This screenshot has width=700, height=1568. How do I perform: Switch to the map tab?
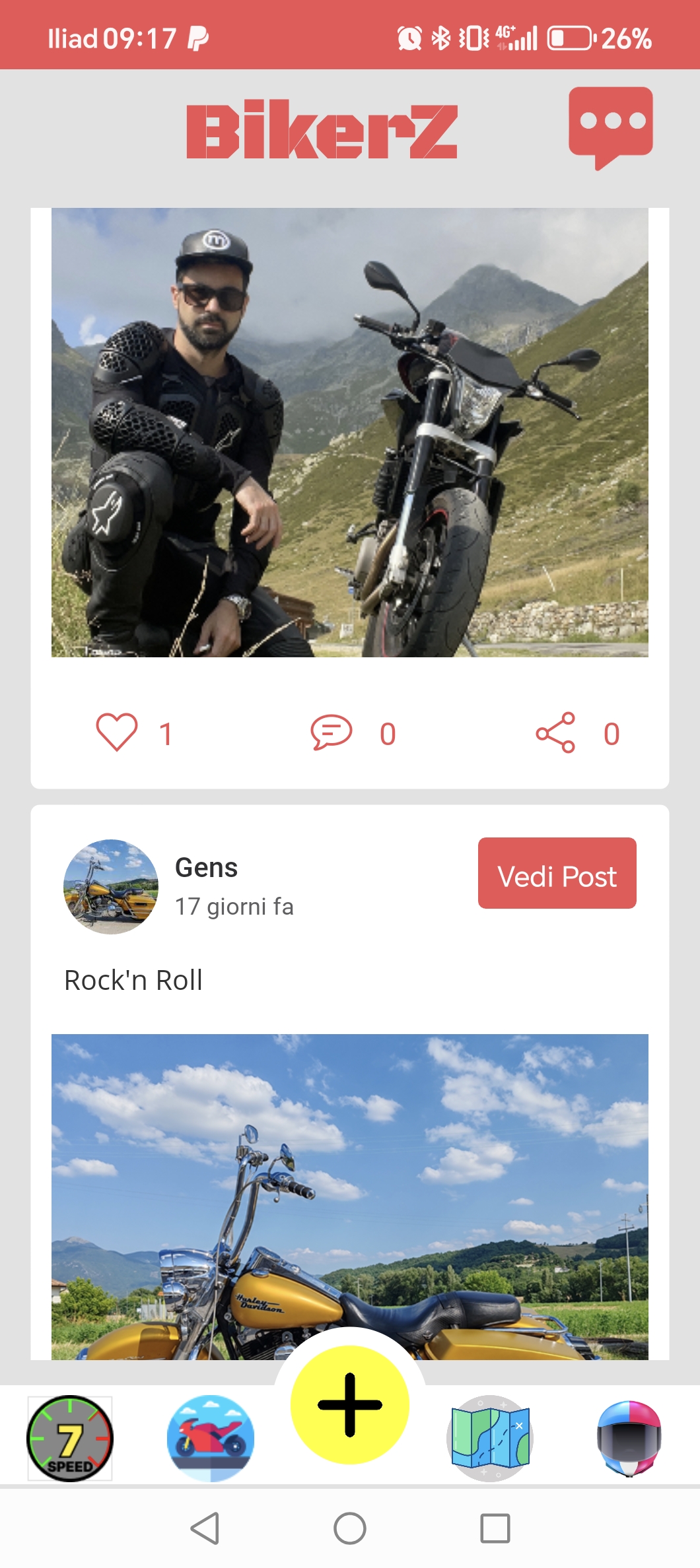pos(490,1438)
